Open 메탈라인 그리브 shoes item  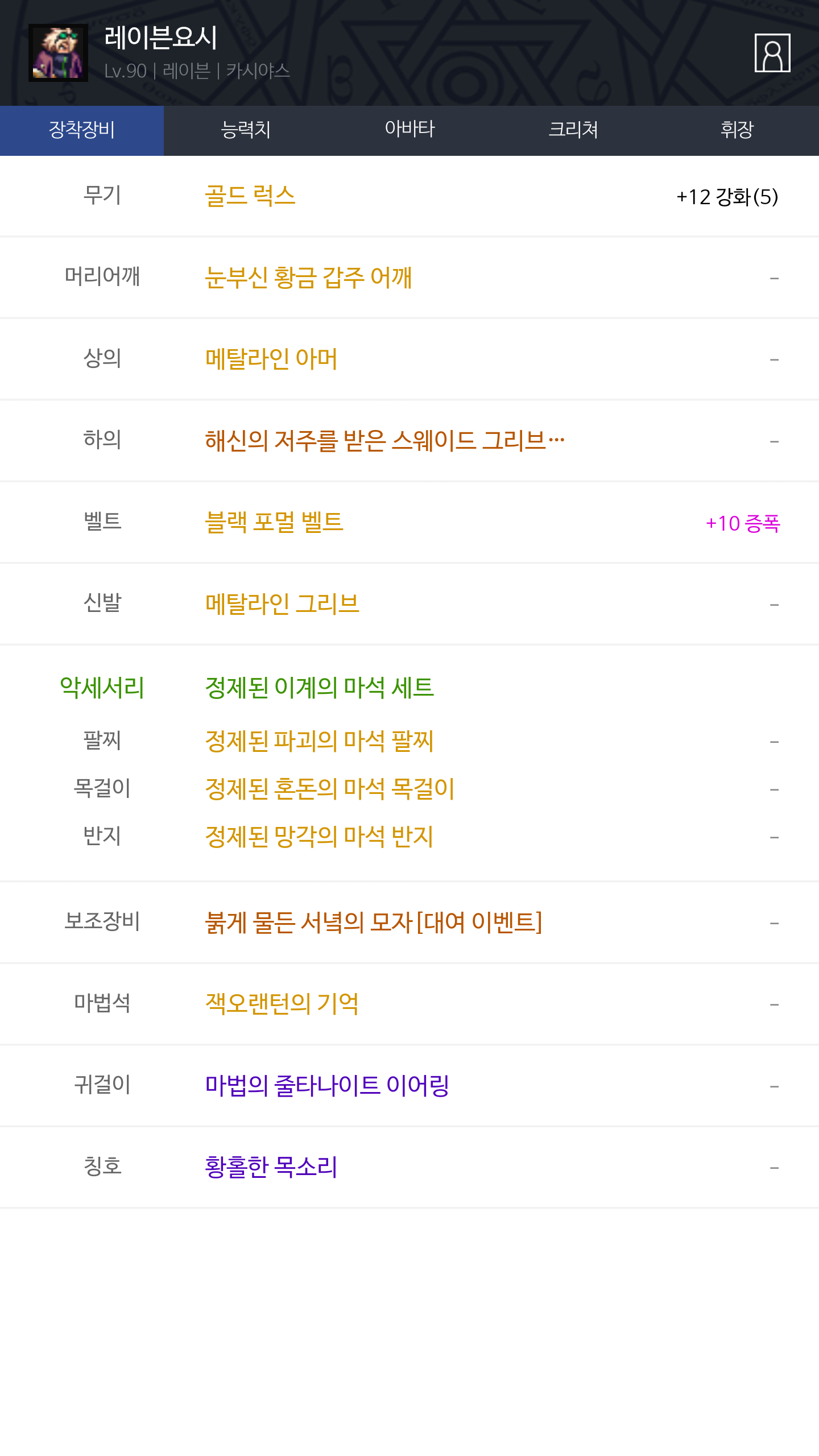click(x=282, y=603)
